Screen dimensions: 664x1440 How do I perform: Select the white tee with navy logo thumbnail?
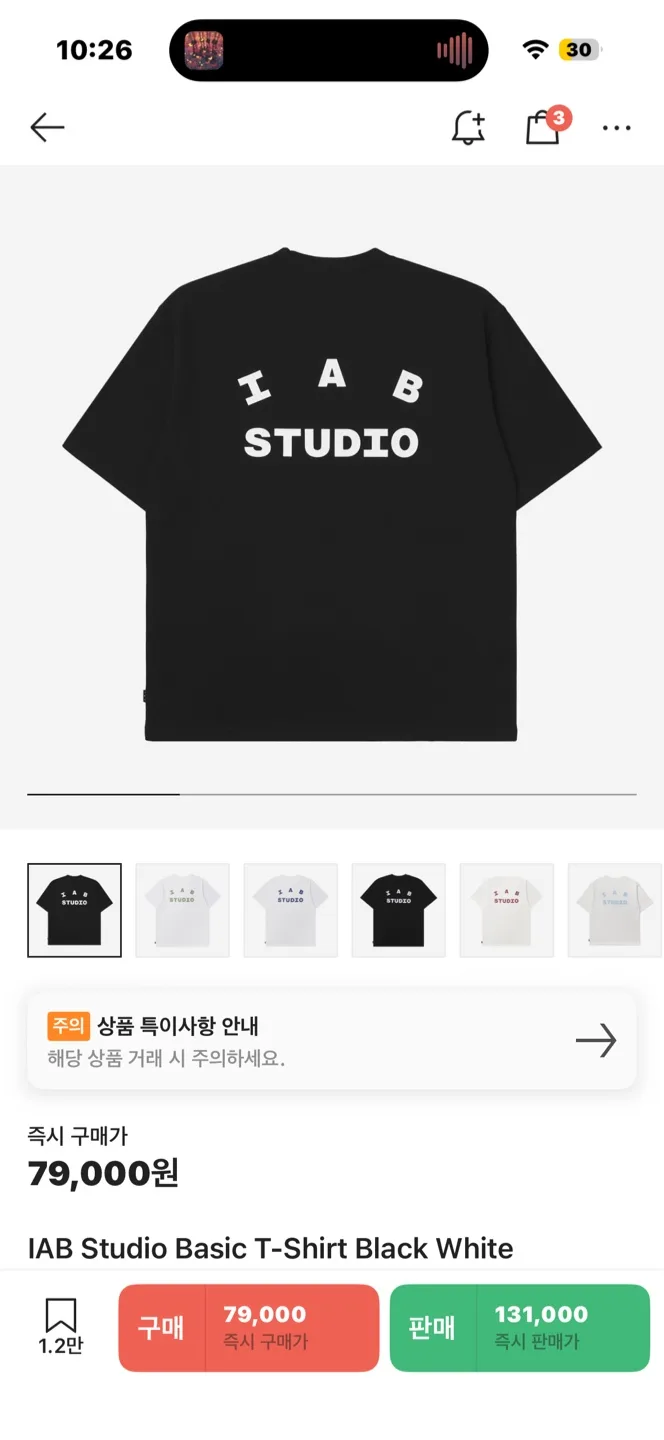coord(290,910)
